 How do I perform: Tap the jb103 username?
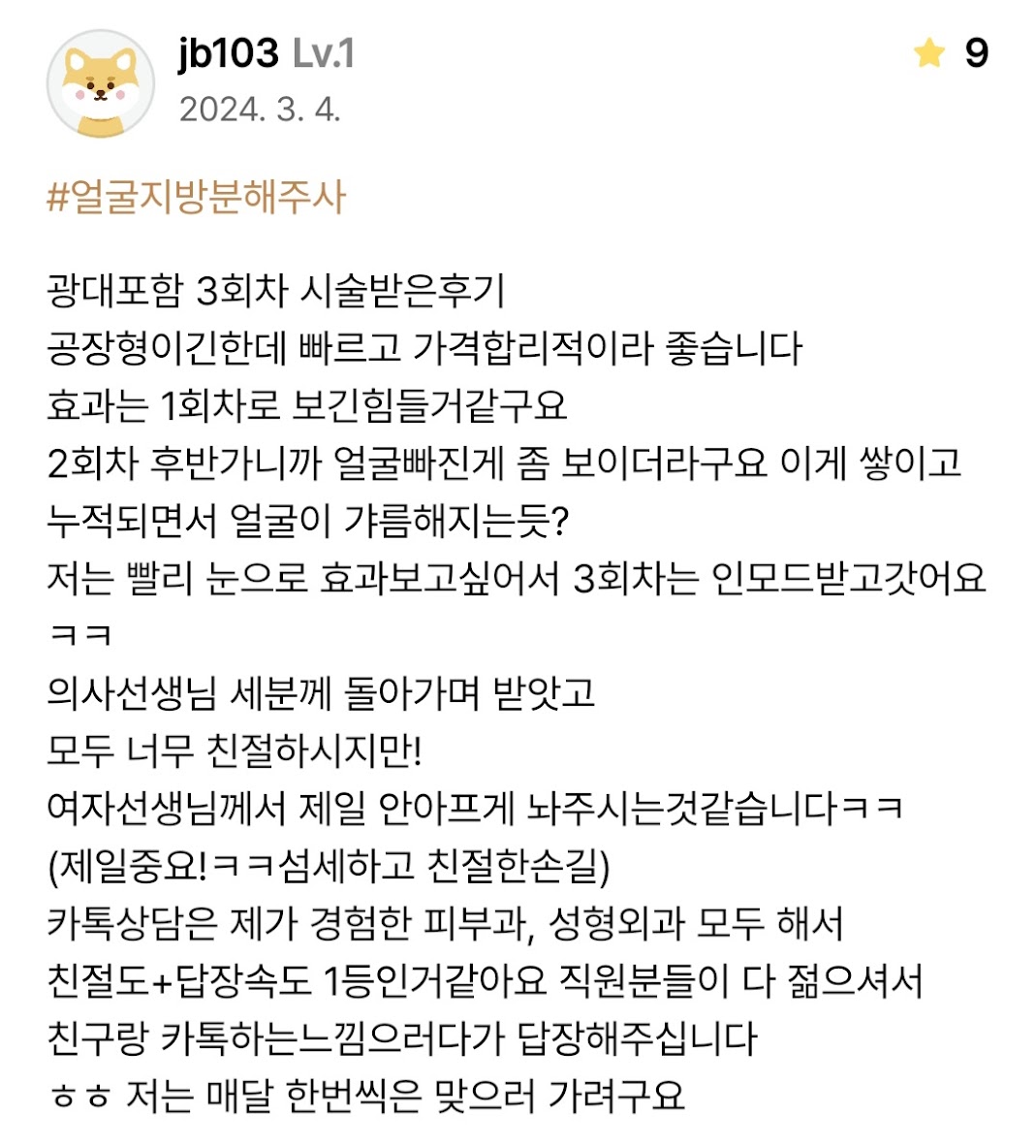[x=229, y=52]
